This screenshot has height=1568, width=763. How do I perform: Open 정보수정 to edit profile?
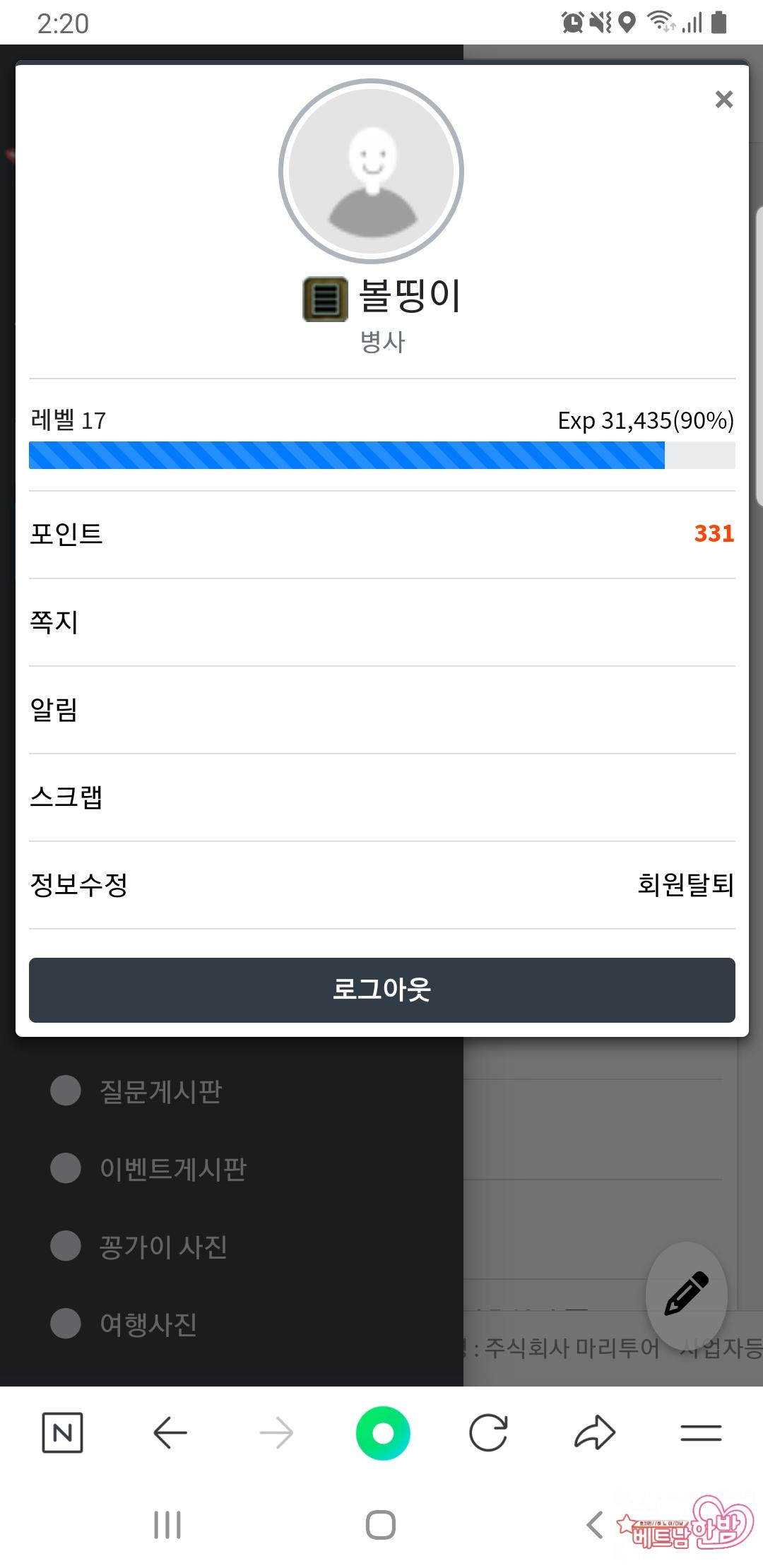[79, 884]
